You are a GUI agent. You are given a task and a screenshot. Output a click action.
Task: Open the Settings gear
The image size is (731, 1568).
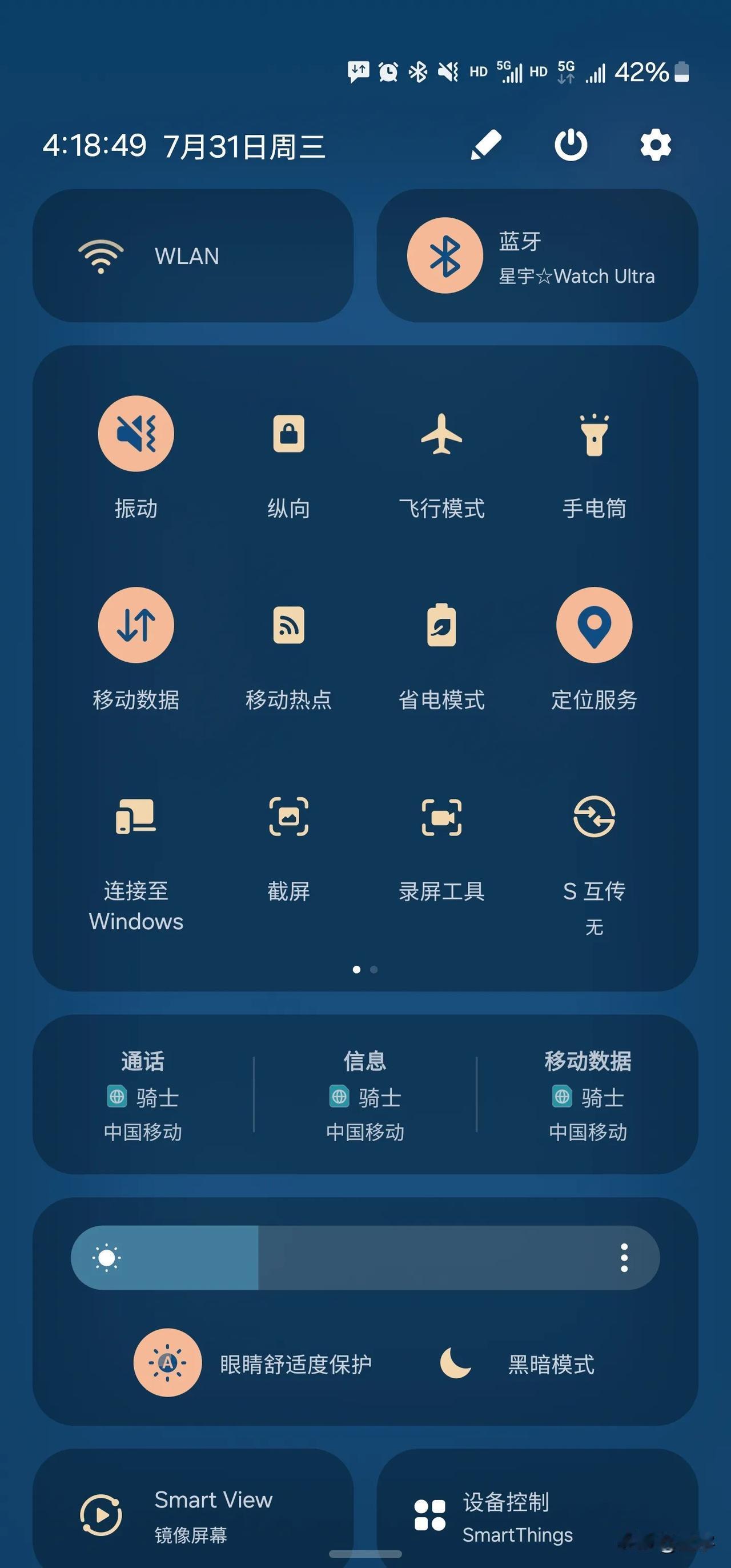coord(654,145)
